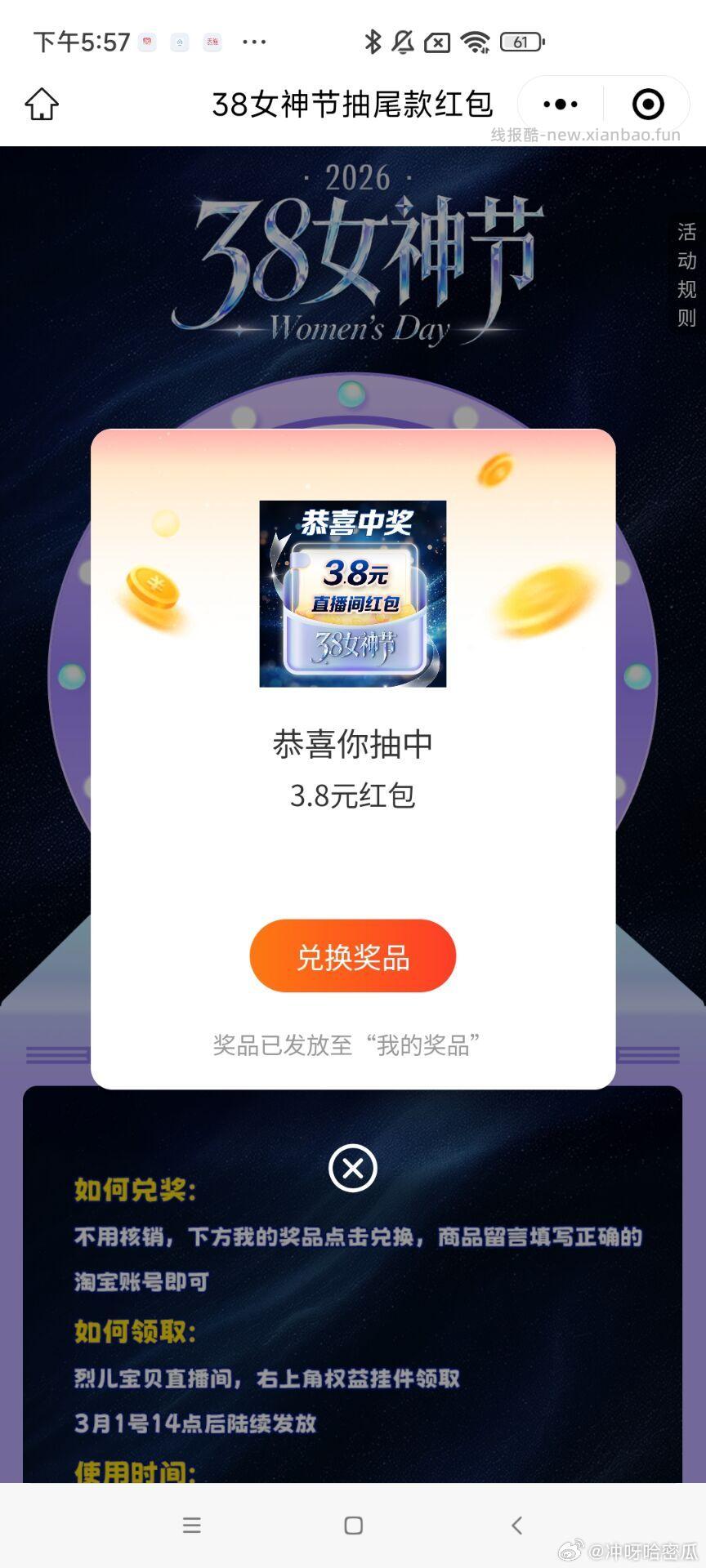
Task: Tap the first notification app icon beside the clock
Action: (147, 41)
